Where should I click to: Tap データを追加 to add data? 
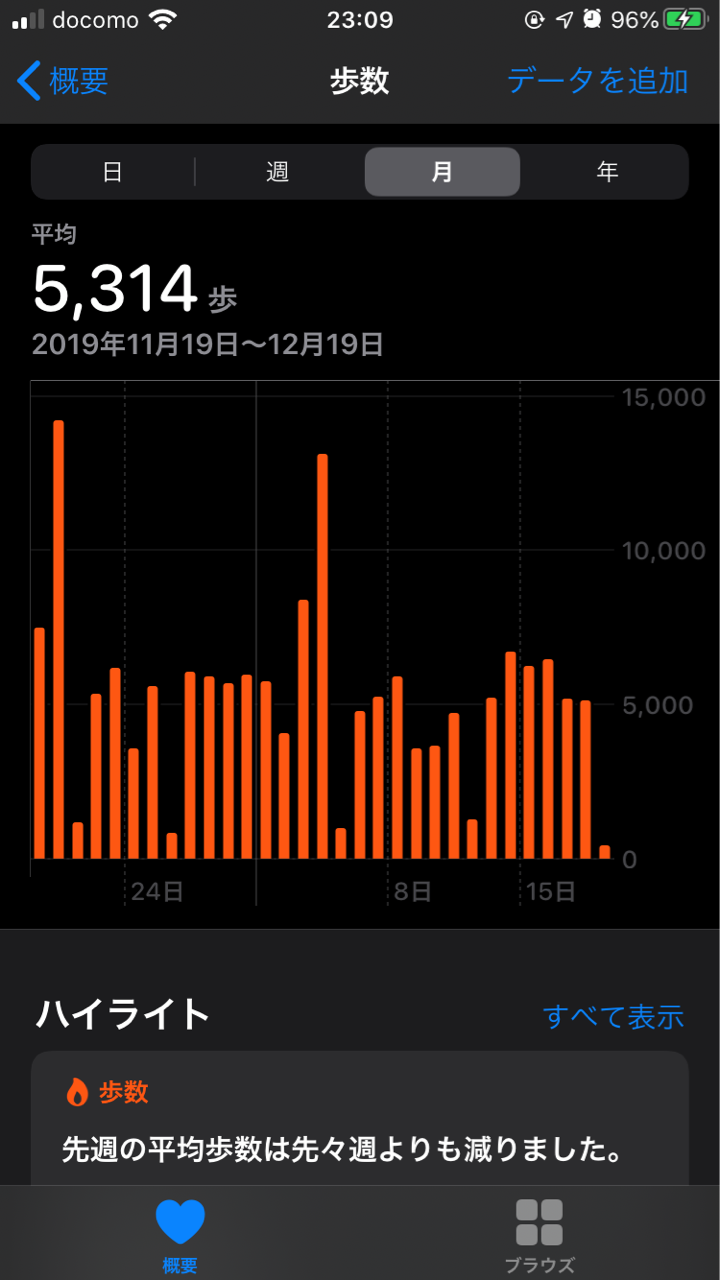[597, 81]
